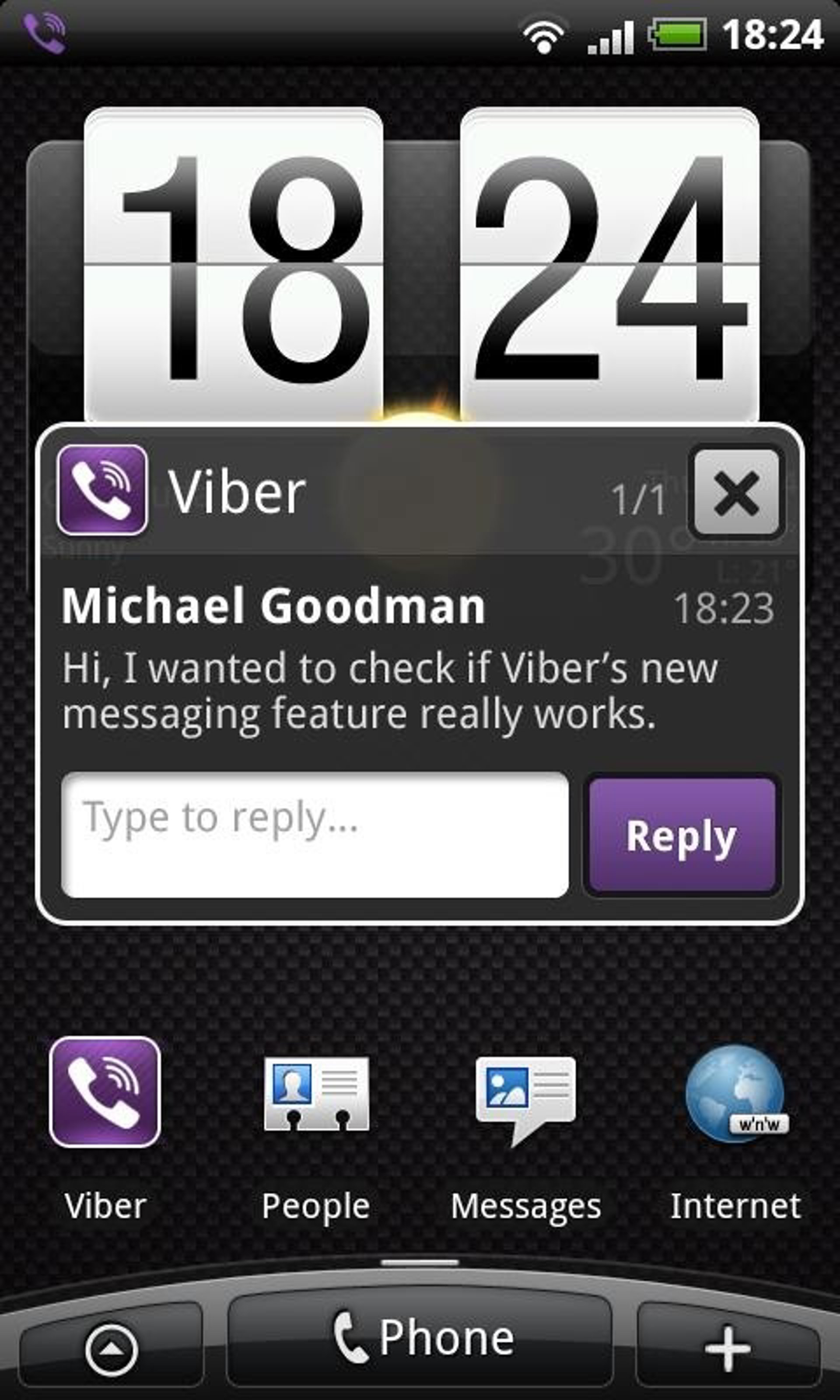The height and width of the screenshot is (1400, 840).
Task: Open the all apps drawer arrow
Action: pos(111,1350)
